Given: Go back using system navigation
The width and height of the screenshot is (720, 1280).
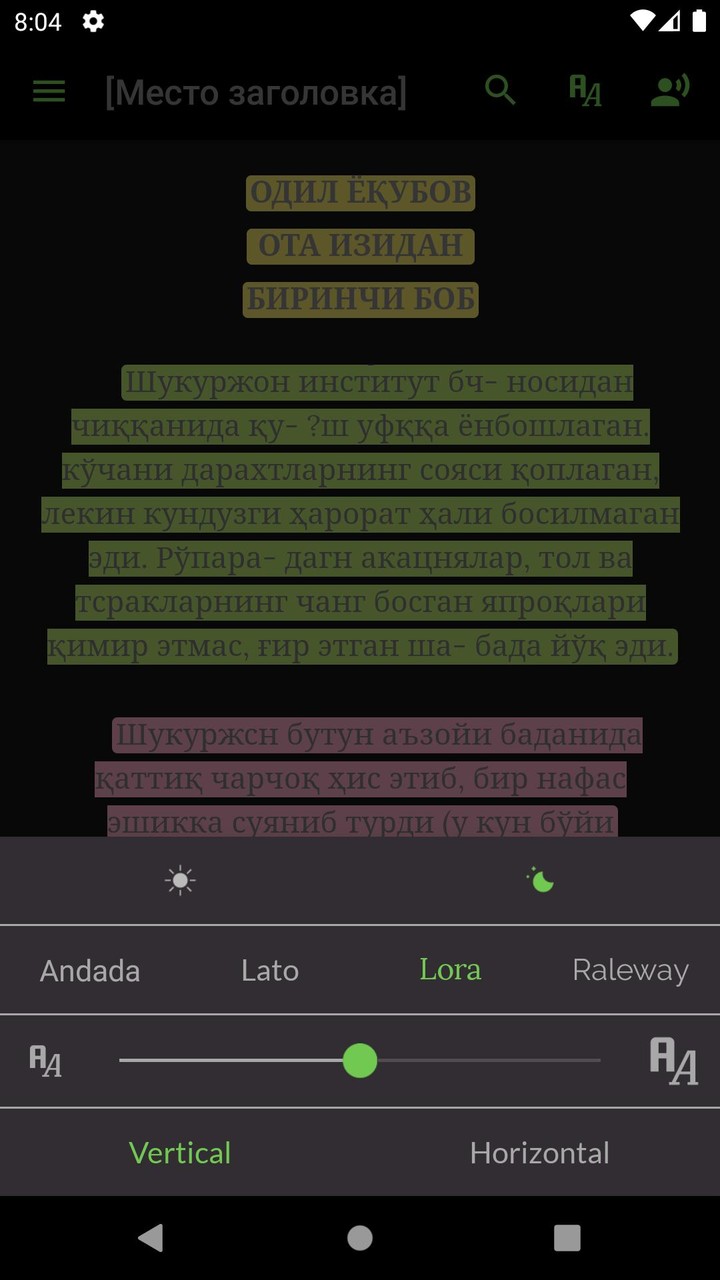Looking at the screenshot, I should tap(151, 1238).
